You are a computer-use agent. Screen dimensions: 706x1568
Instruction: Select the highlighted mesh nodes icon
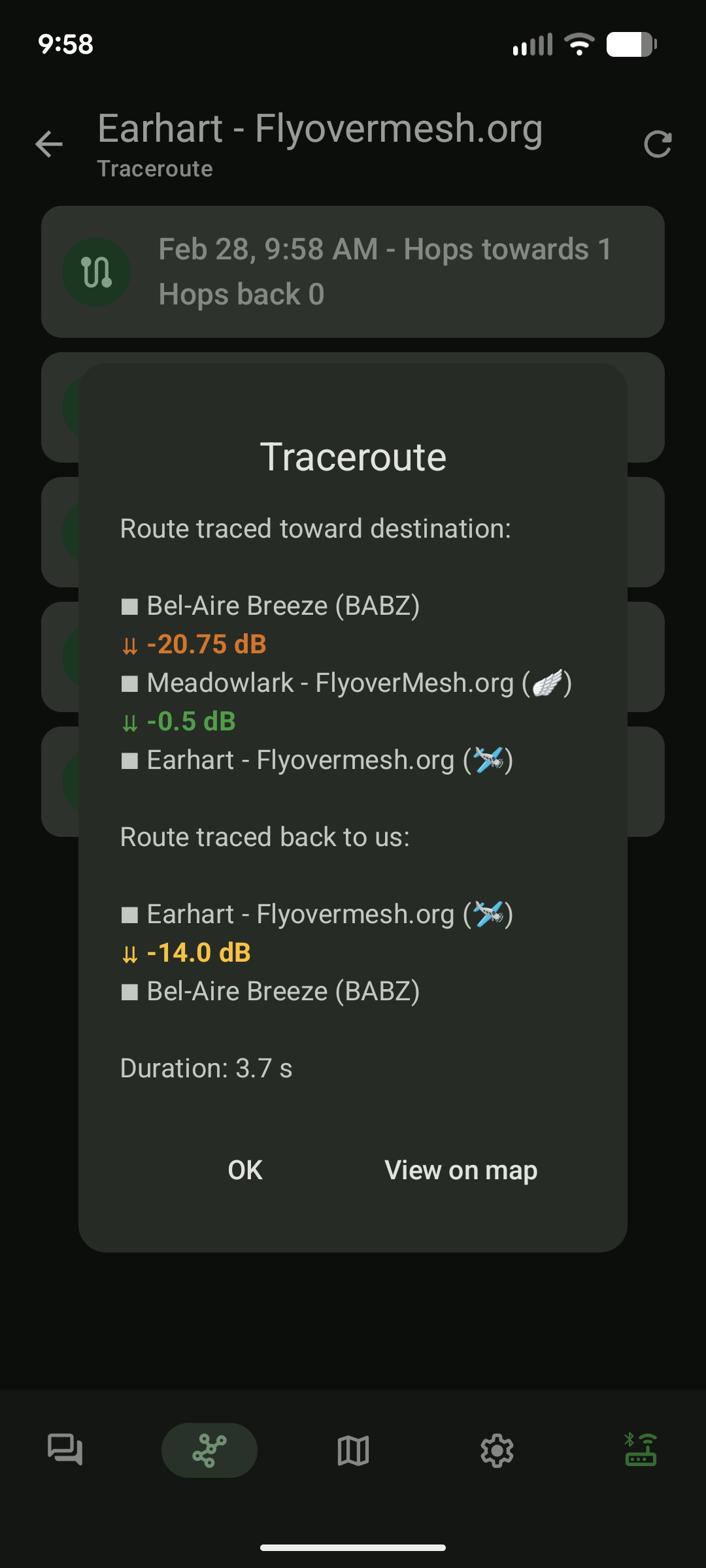tap(209, 1450)
